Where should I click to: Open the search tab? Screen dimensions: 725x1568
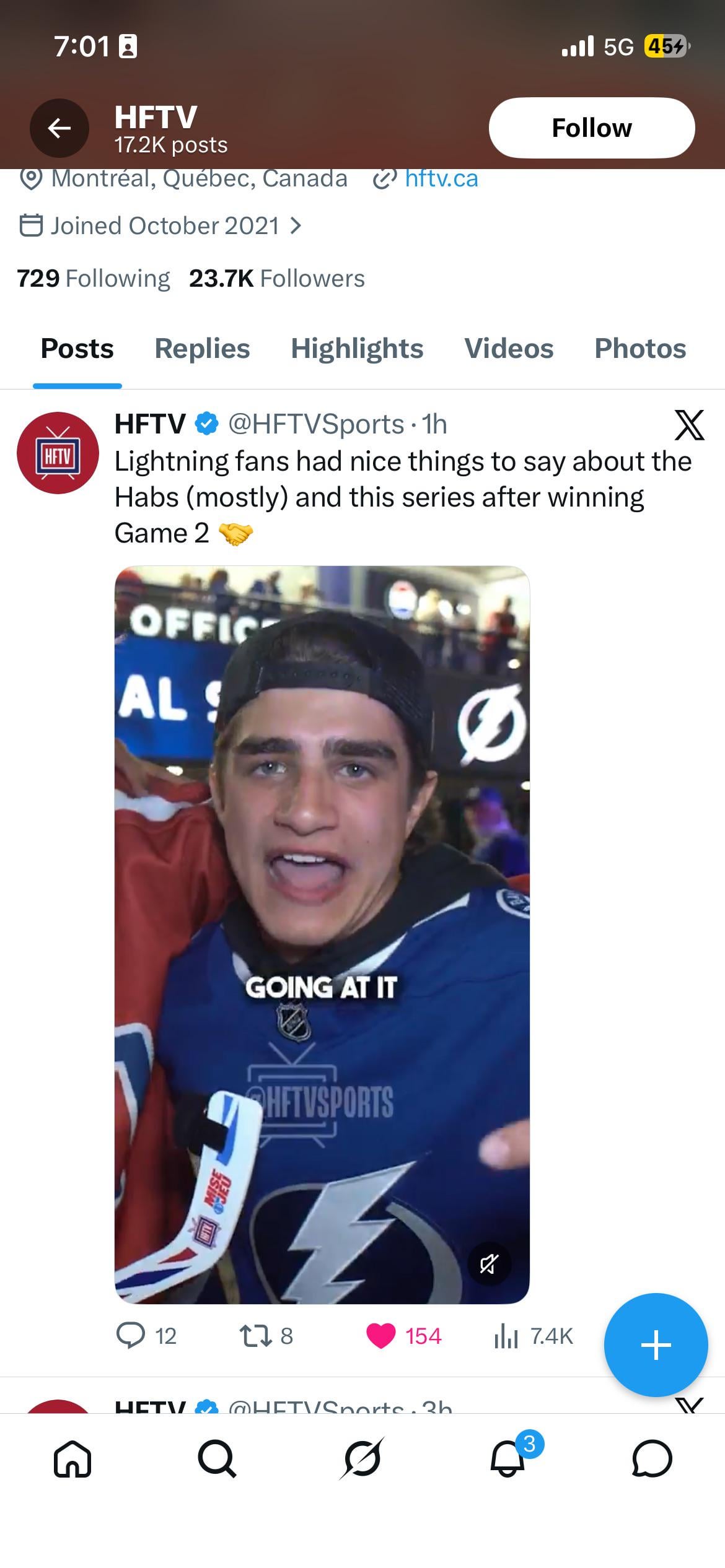click(217, 1458)
